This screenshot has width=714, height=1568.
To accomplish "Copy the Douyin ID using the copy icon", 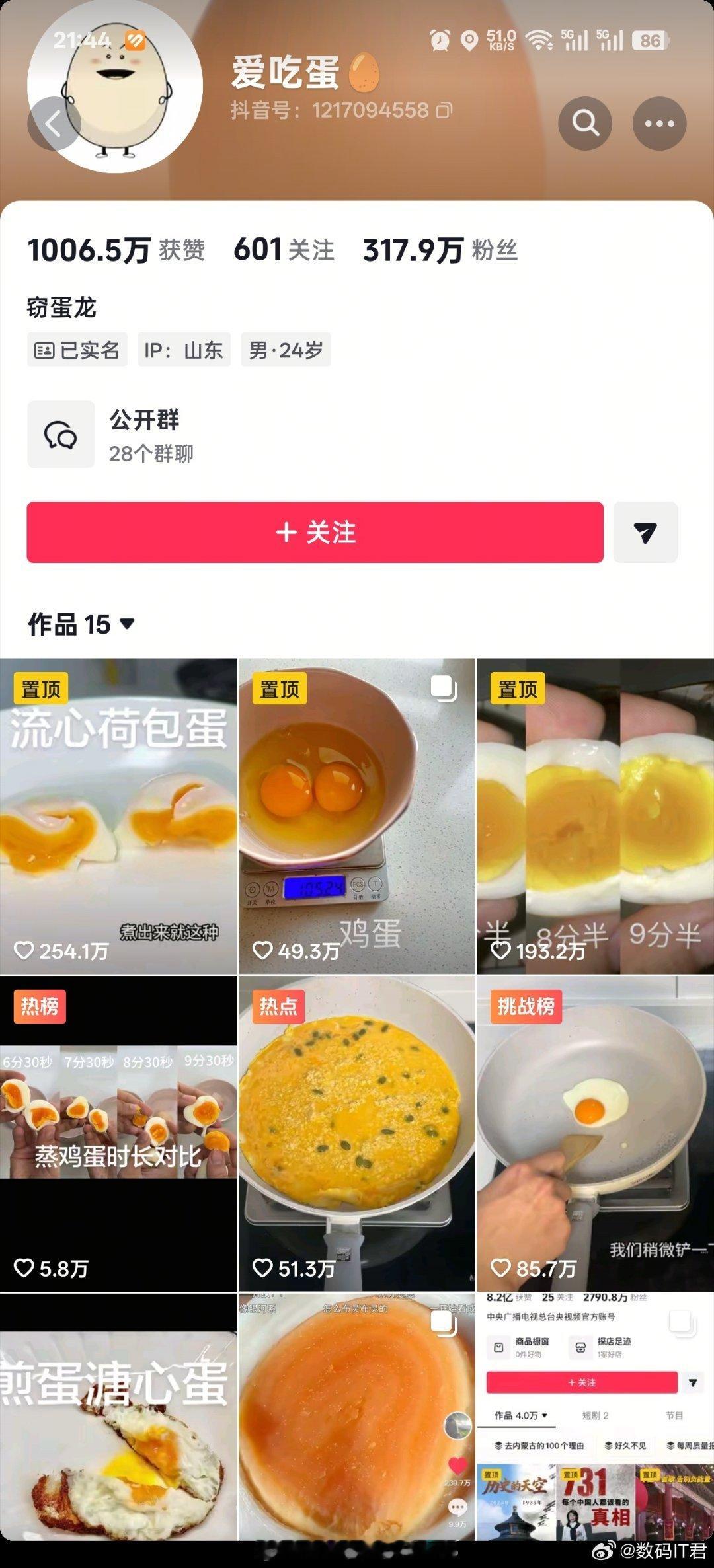I will (x=444, y=110).
